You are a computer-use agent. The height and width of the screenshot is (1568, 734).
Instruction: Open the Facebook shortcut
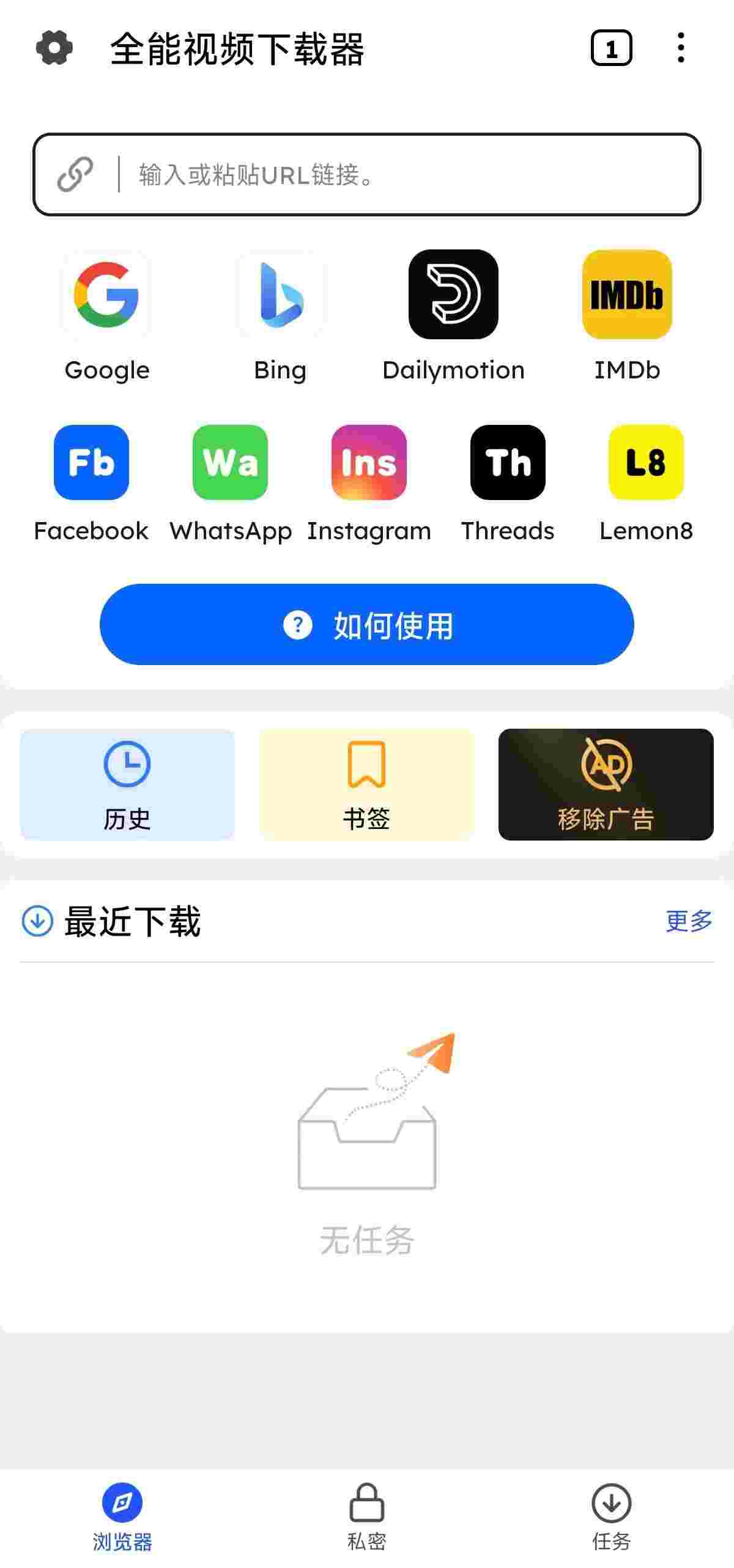91,463
